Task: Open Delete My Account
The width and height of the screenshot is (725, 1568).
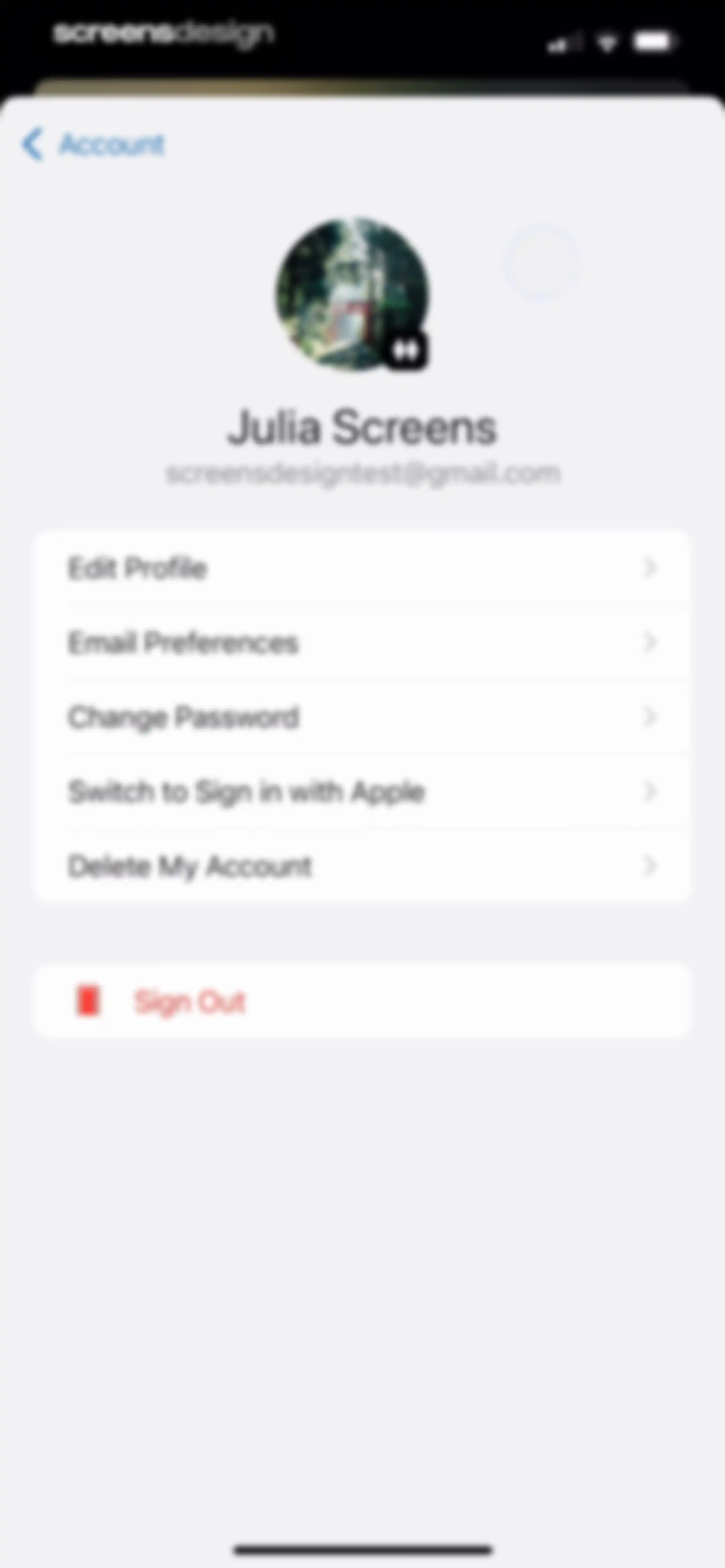Action: [x=362, y=865]
